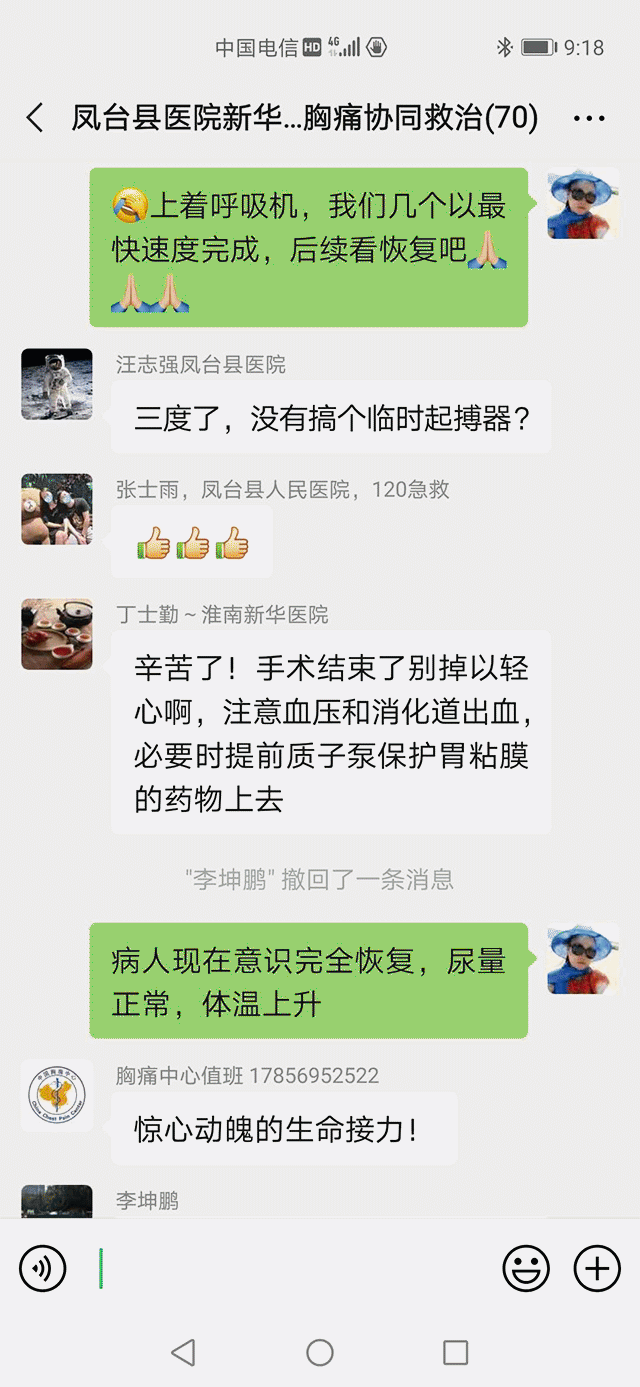
Task: Open the group chat overflow menu
Action: tap(589, 119)
